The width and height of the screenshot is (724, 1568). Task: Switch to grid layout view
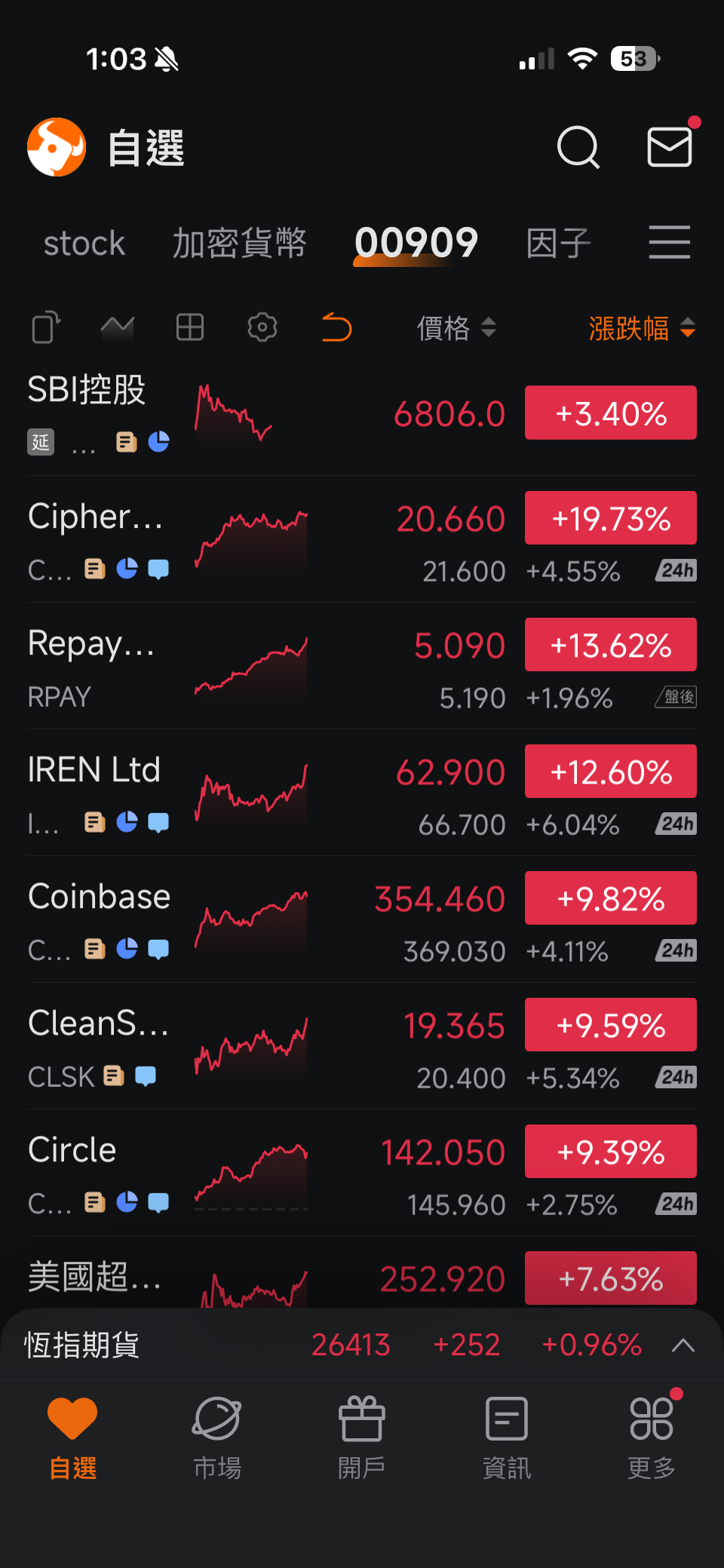click(190, 327)
